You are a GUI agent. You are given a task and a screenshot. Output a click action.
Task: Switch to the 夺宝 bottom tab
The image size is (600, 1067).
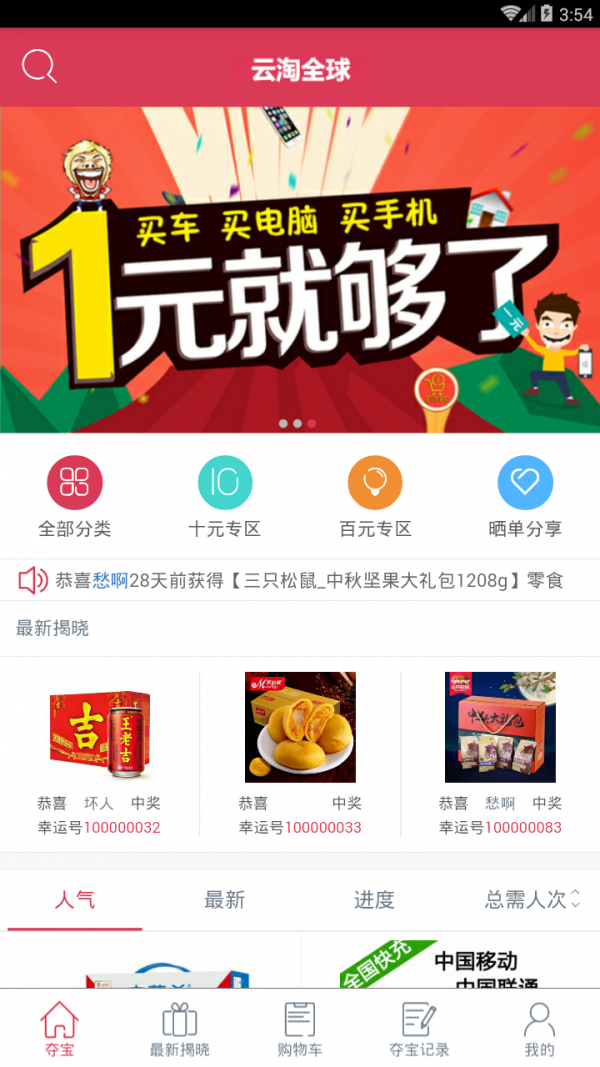[x=59, y=1029]
